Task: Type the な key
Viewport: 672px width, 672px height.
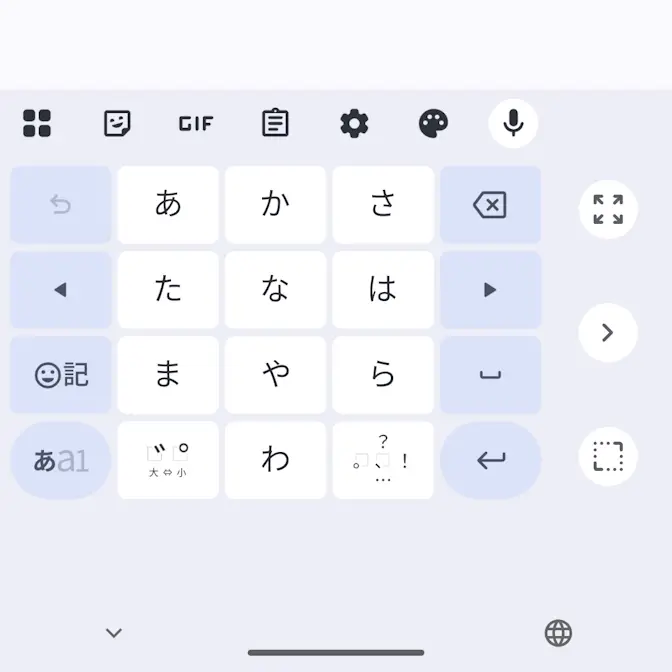Action: [275, 290]
